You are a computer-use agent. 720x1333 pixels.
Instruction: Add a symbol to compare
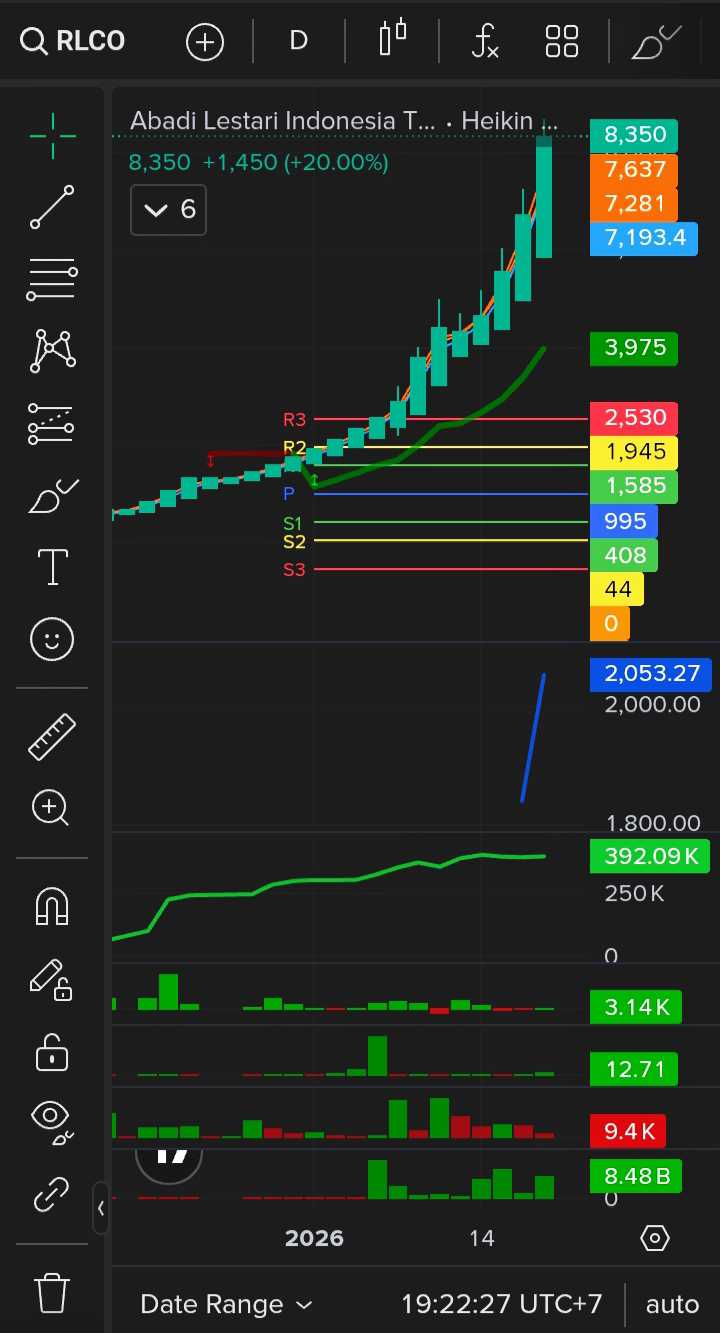click(x=204, y=41)
